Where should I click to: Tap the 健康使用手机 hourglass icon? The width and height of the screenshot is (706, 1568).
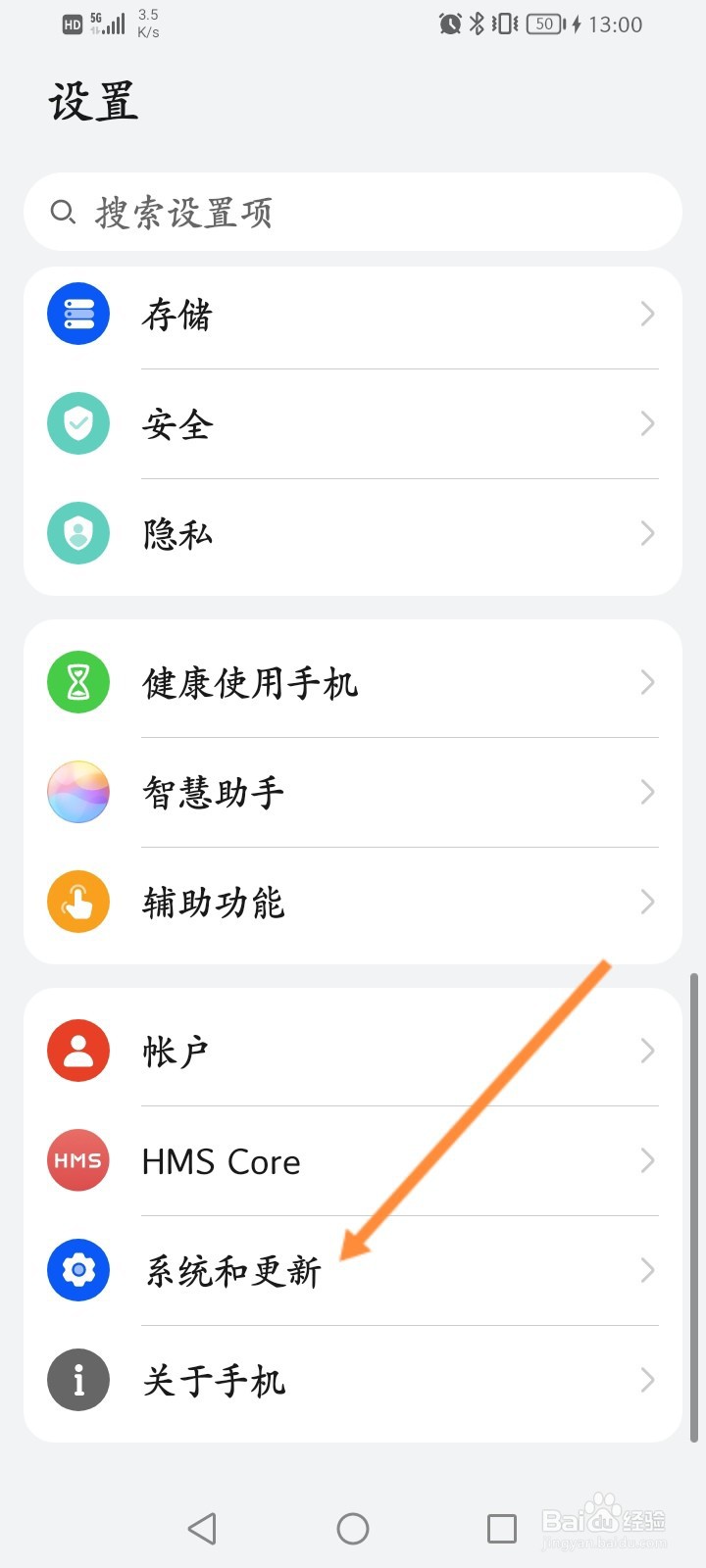pos(77,681)
